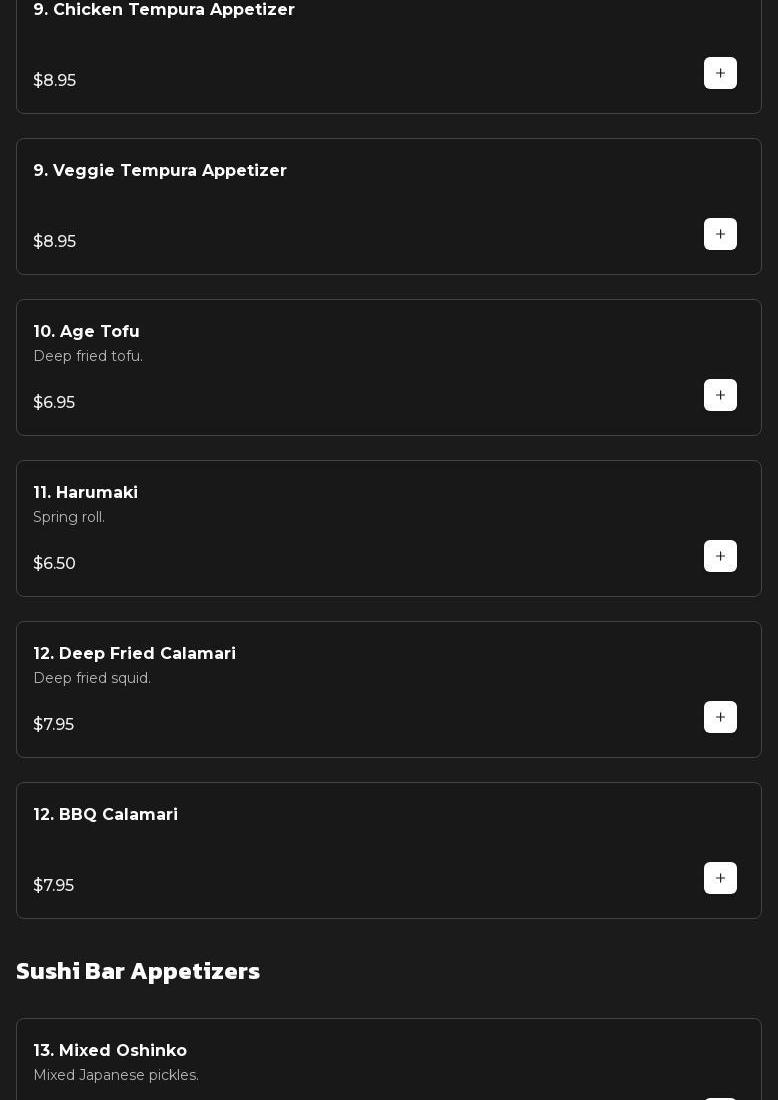Add Harumaki spring roll to cart
The width and height of the screenshot is (778, 1100).
720,556
